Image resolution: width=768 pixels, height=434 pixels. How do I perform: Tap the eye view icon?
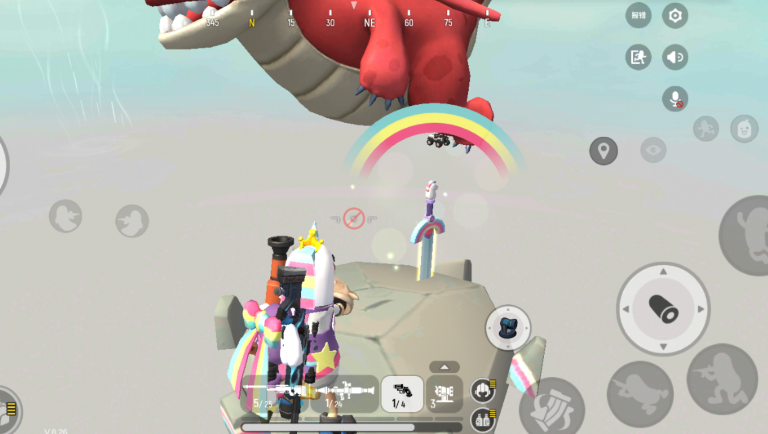(x=653, y=151)
